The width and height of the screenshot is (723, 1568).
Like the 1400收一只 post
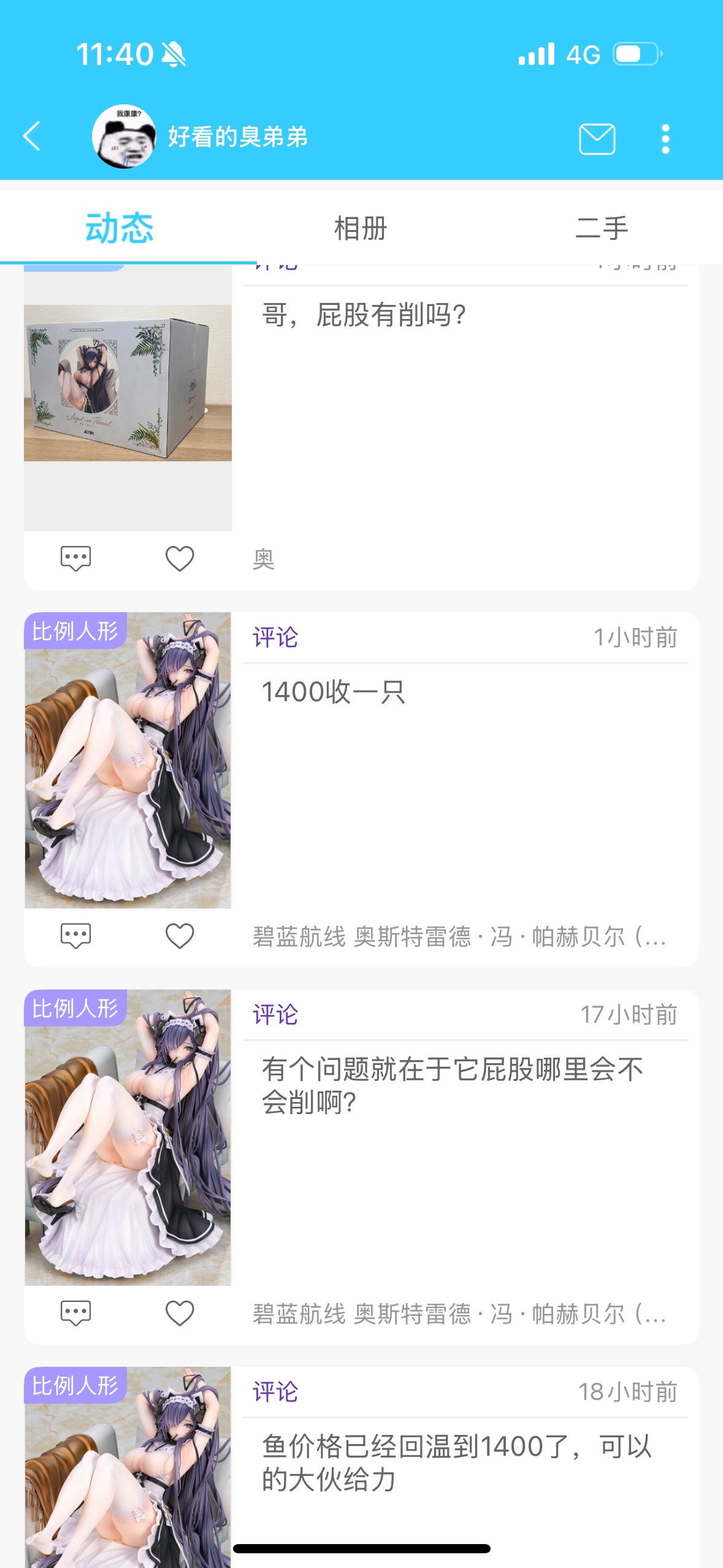pos(180,936)
